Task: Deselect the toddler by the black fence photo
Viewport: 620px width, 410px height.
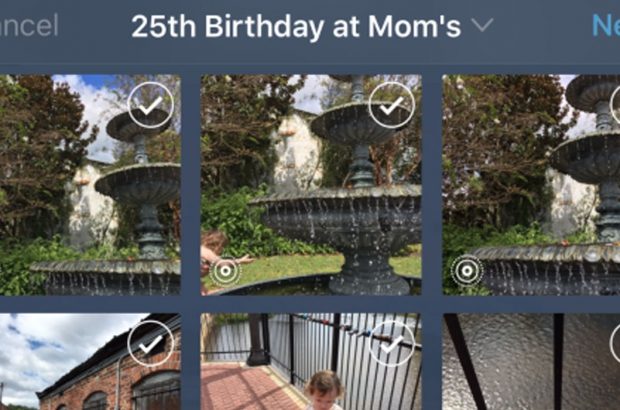Action: [391, 345]
